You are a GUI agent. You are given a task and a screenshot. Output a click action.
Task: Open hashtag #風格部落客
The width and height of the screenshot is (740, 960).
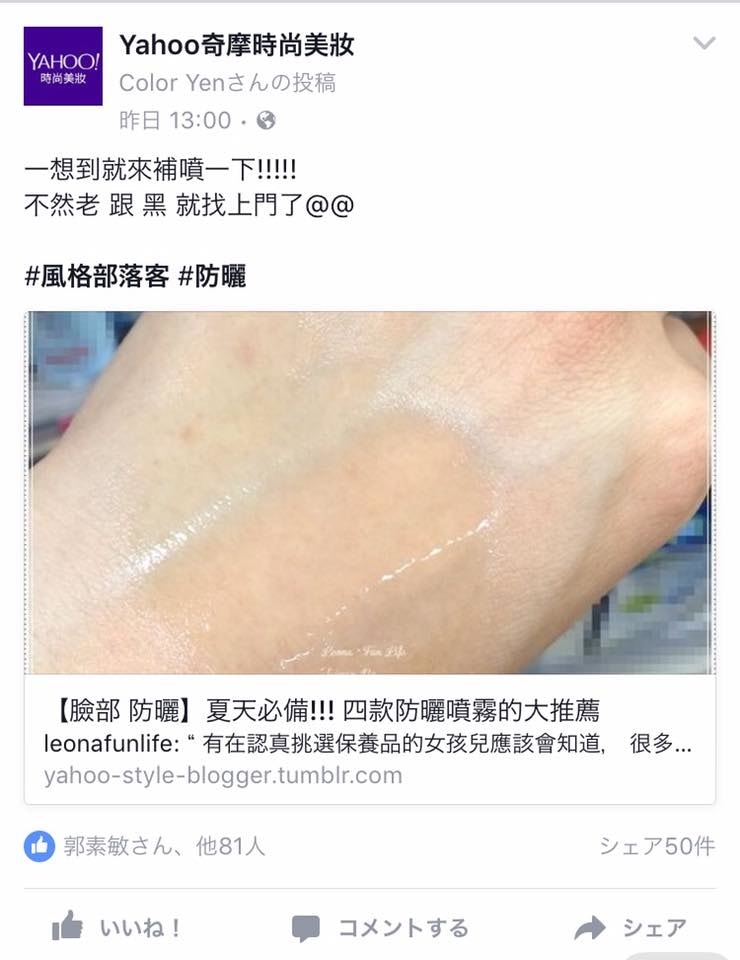96,277
